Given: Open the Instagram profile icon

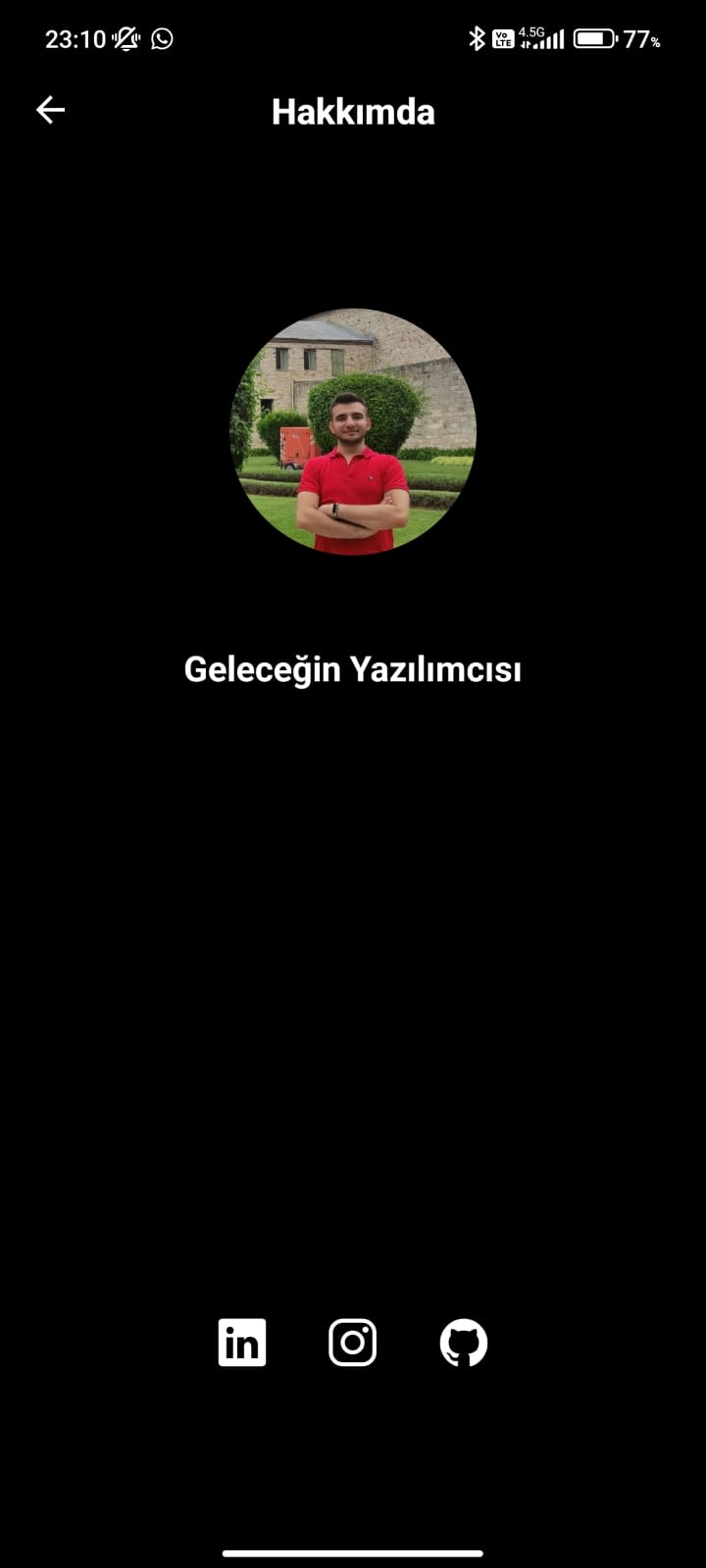Looking at the screenshot, I should point(352,1343).
